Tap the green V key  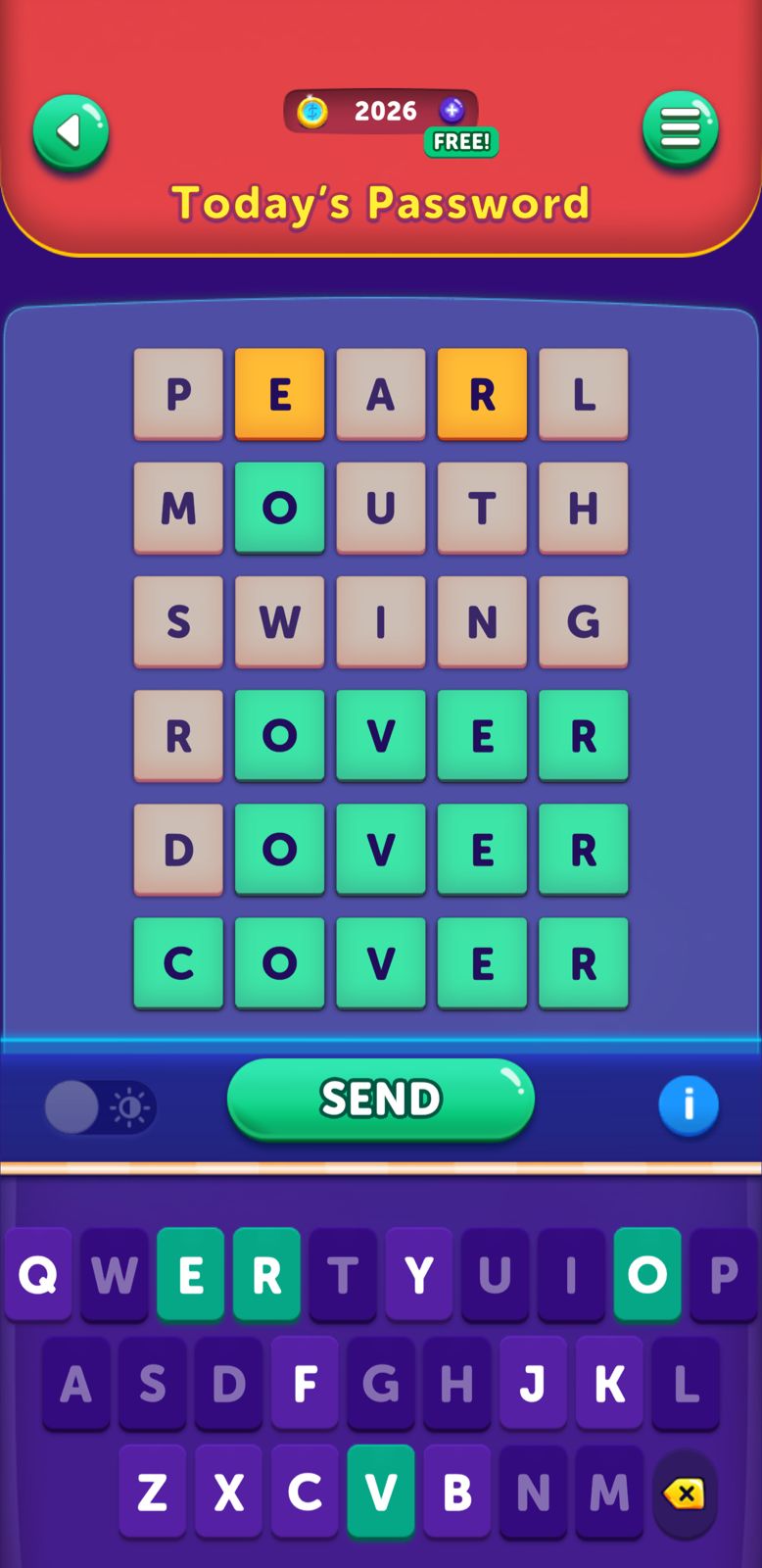click(380, 1492)
